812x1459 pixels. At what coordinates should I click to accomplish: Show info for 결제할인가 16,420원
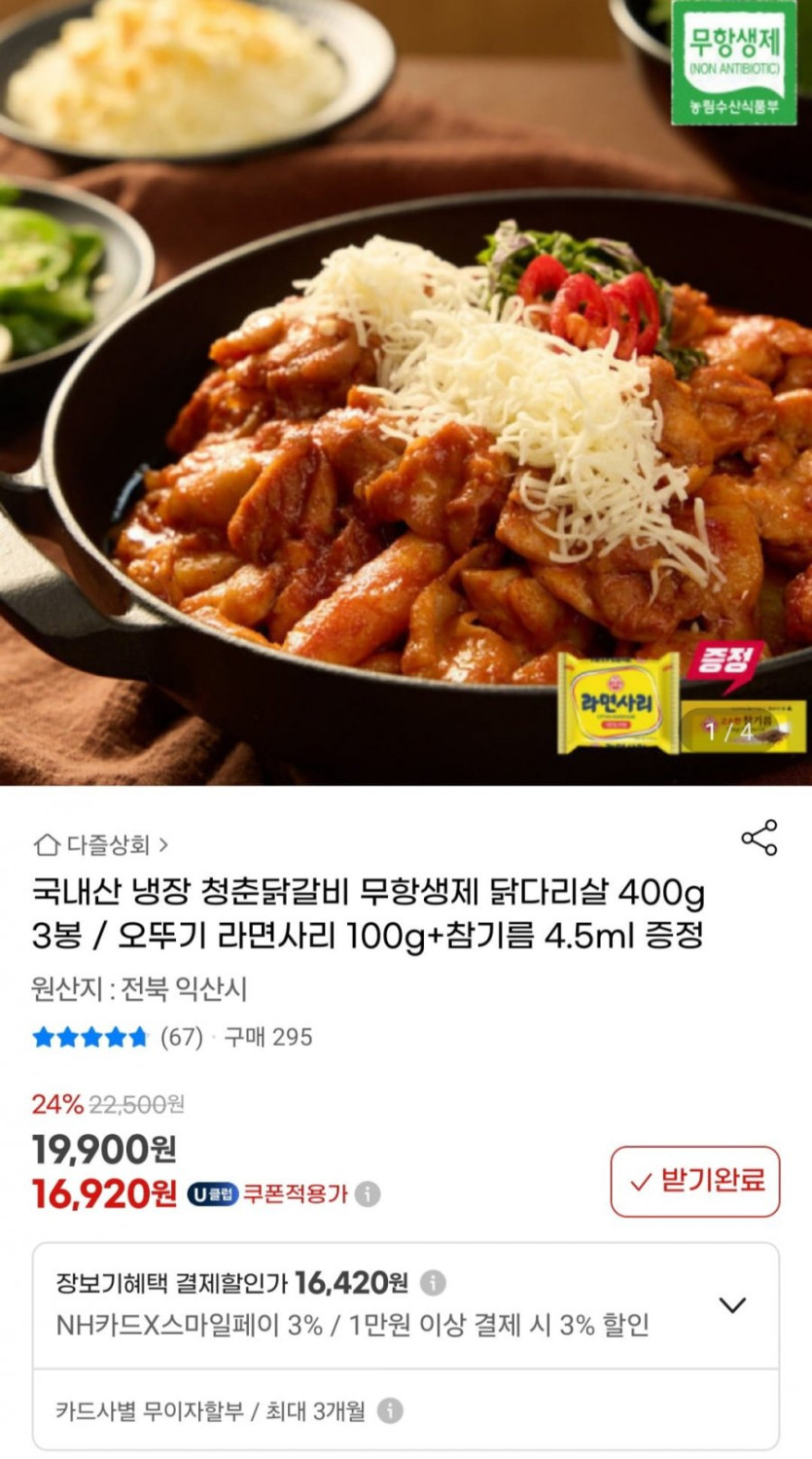[433, 1283]
